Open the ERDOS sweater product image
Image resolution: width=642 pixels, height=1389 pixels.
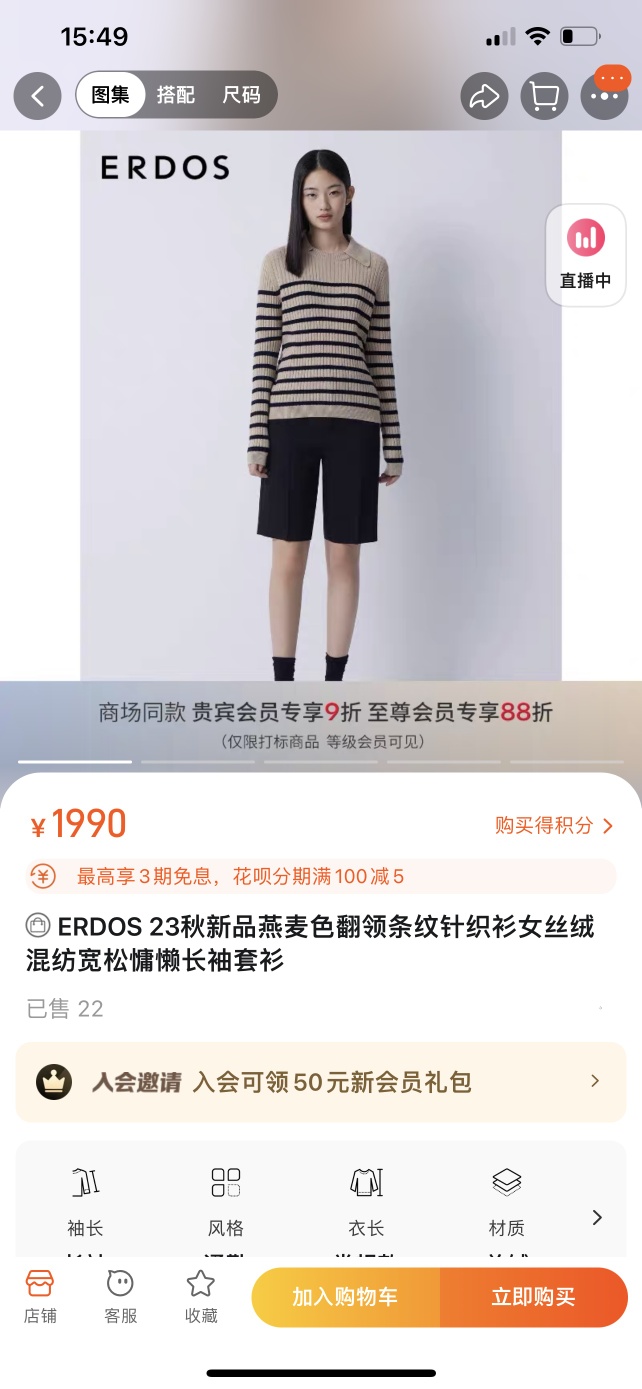point(320,405)
